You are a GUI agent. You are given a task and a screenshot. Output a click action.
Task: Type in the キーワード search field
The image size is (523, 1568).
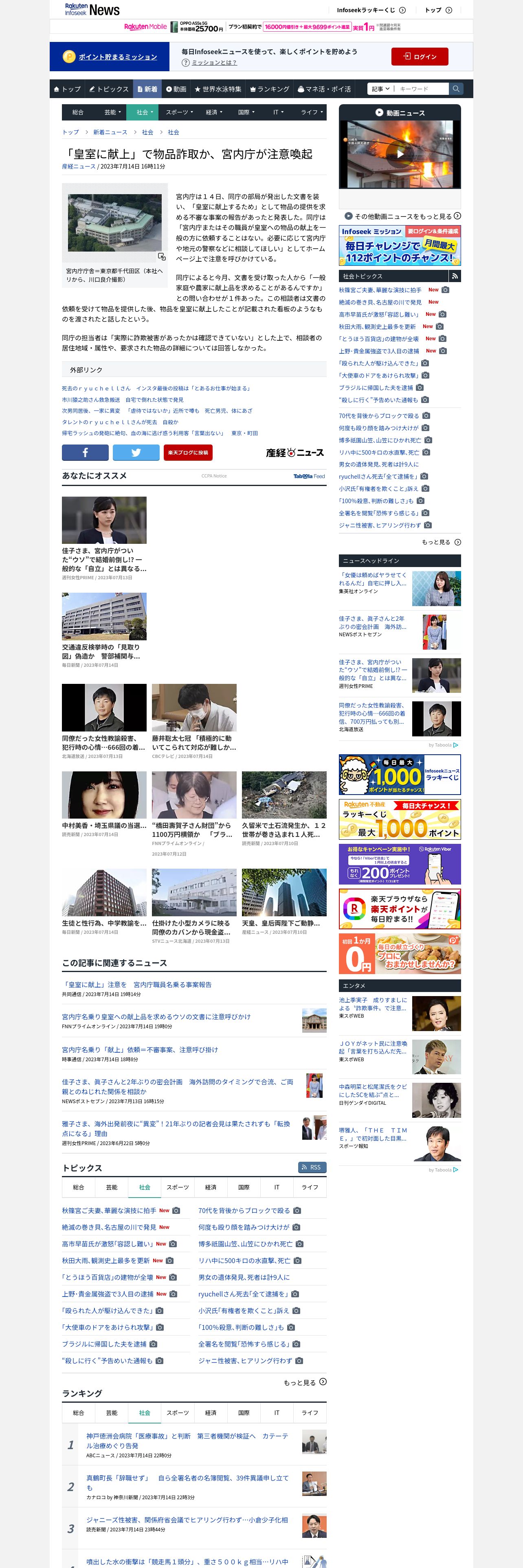point(421,89)
